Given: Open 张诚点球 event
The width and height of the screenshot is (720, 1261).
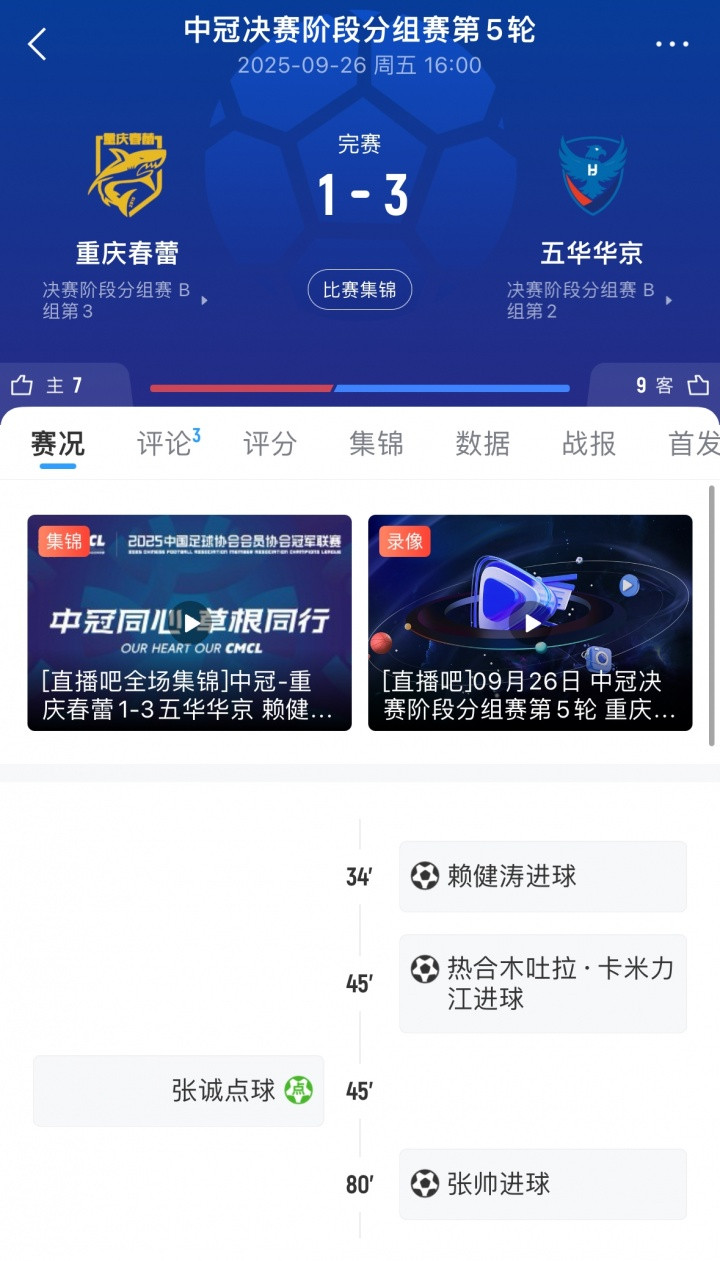Looking at the screenshot, I should (x=178, y=1090).
